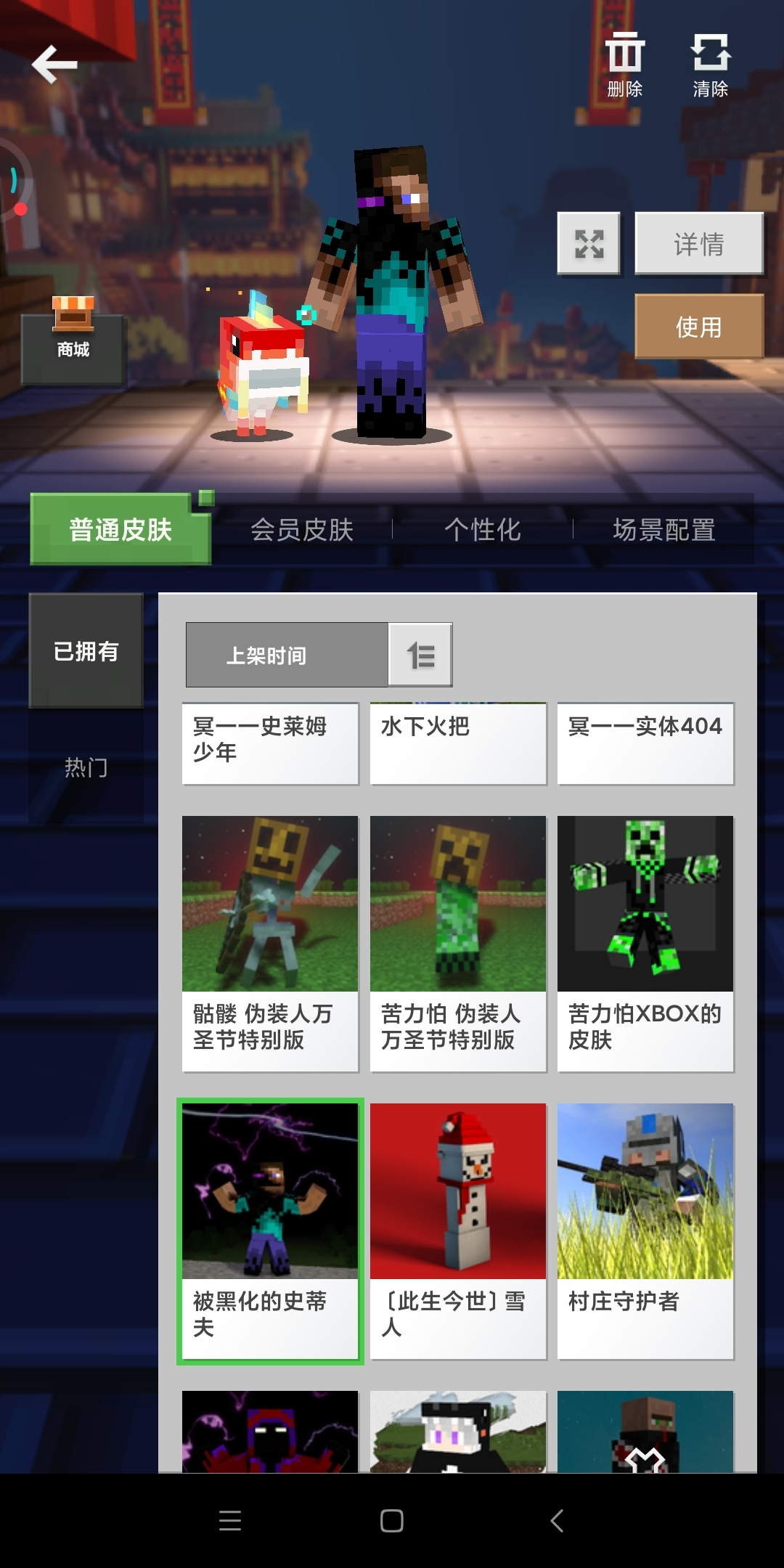
Task: Open the 上架时间 sort dropdown
Action: click(x=287, y=655)
